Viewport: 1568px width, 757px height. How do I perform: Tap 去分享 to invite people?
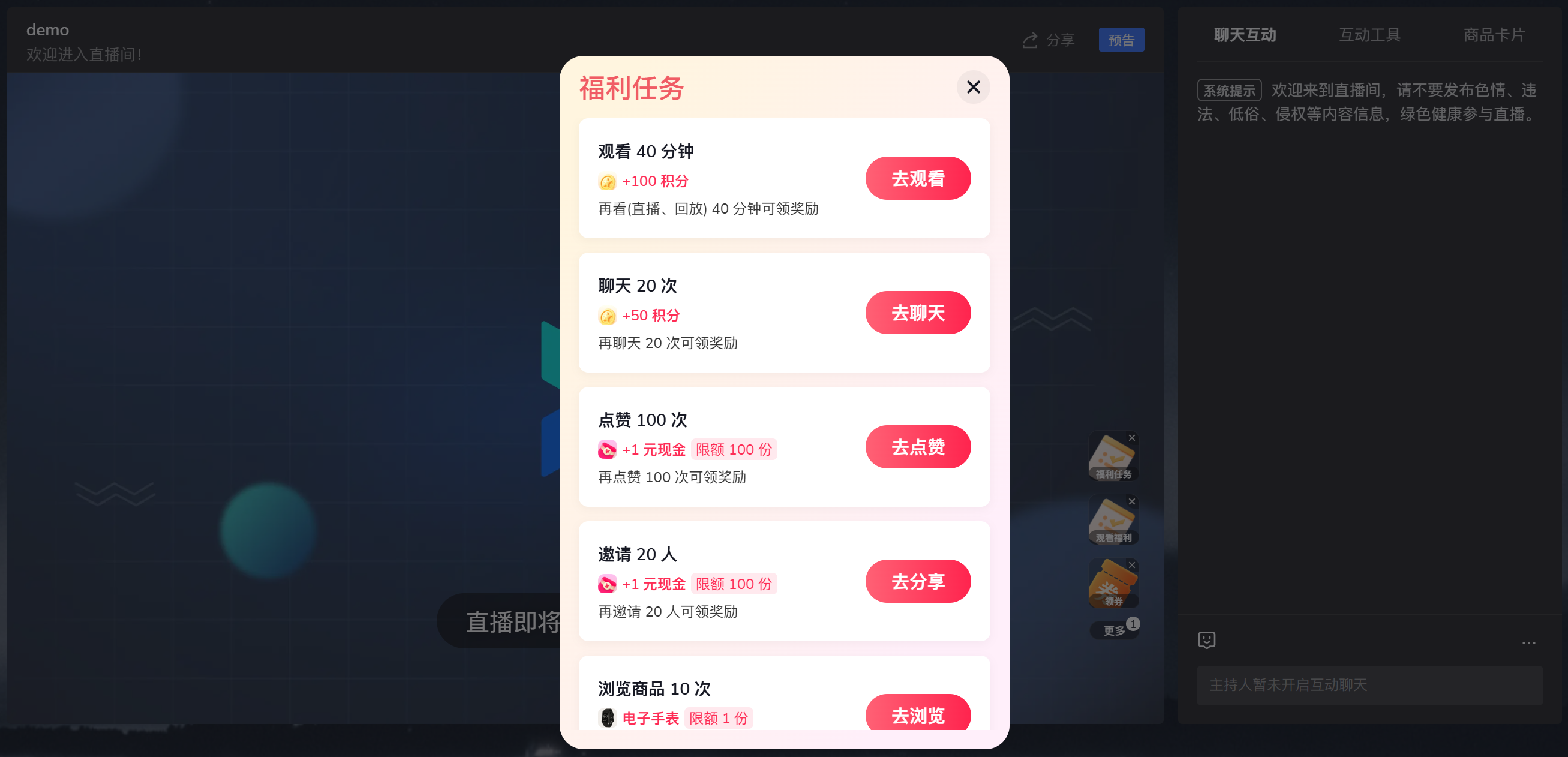pyautogui.click(x=917, y=582)
